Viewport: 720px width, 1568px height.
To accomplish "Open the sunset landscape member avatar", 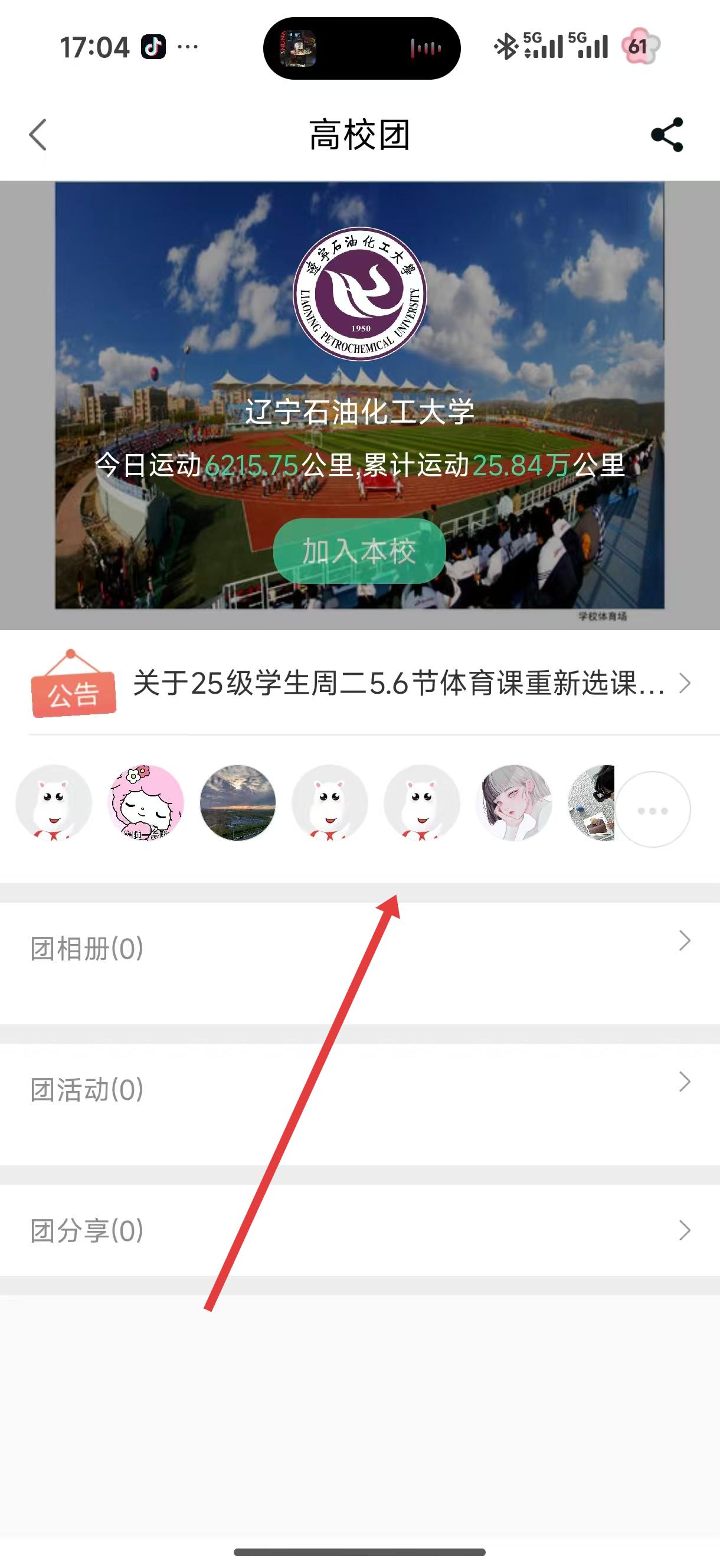I will point(238,803).
